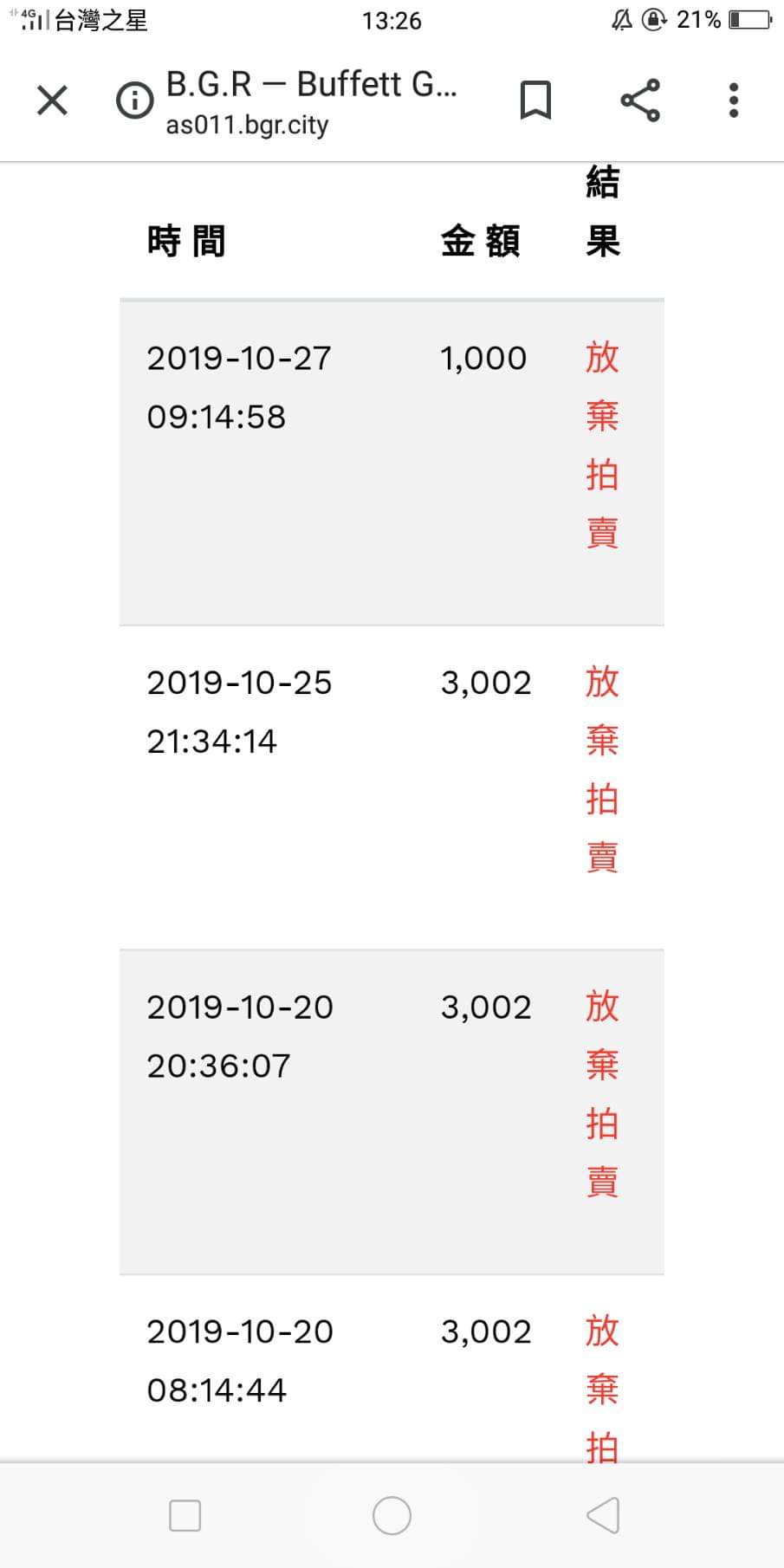Screen dimensions: 784x1568
Task: Share this page
Action: coord(640,100)
